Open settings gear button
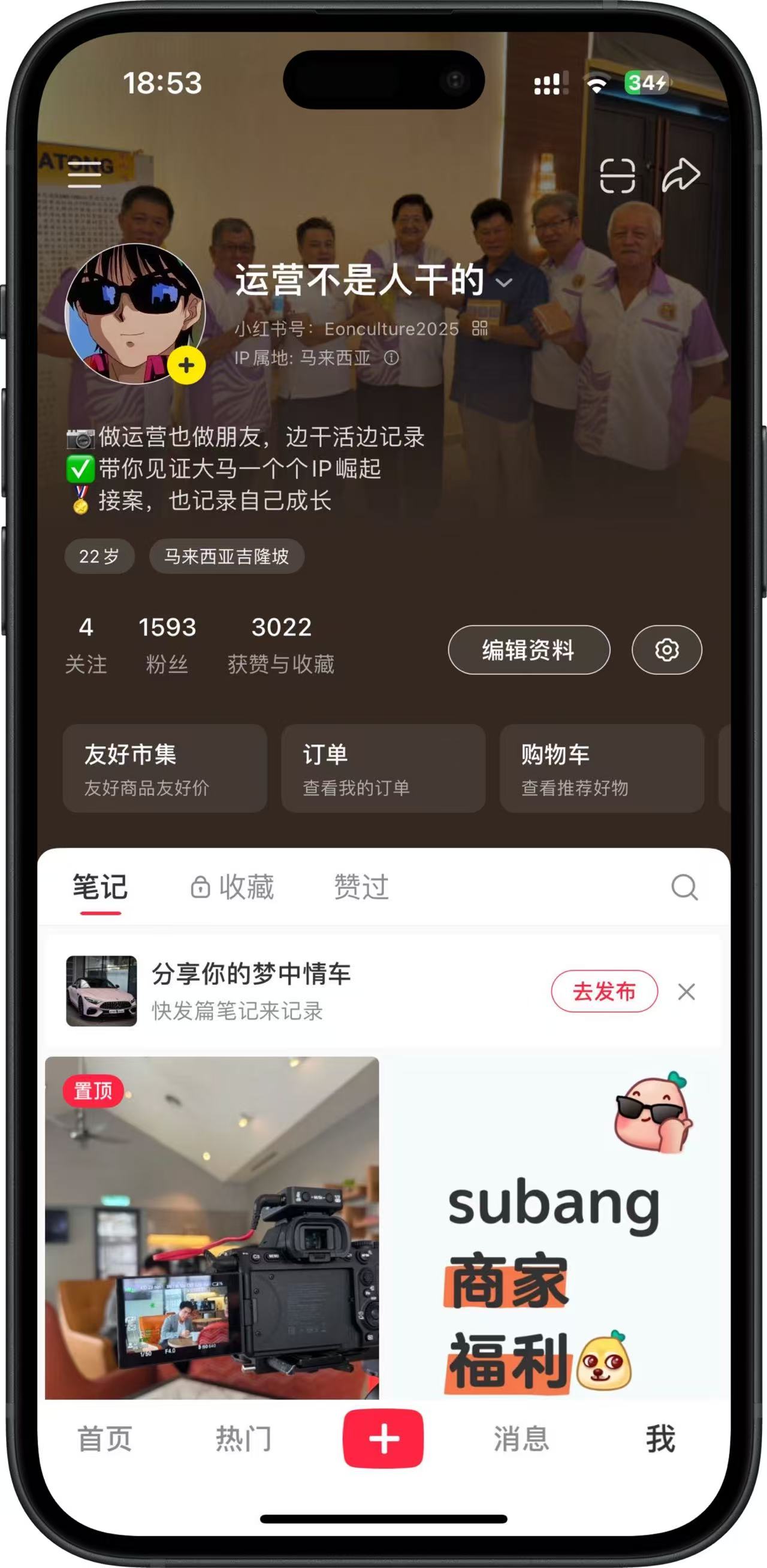Image resolution: width=767 pixels, height=1568 pixels. click(x=666, y=650)
